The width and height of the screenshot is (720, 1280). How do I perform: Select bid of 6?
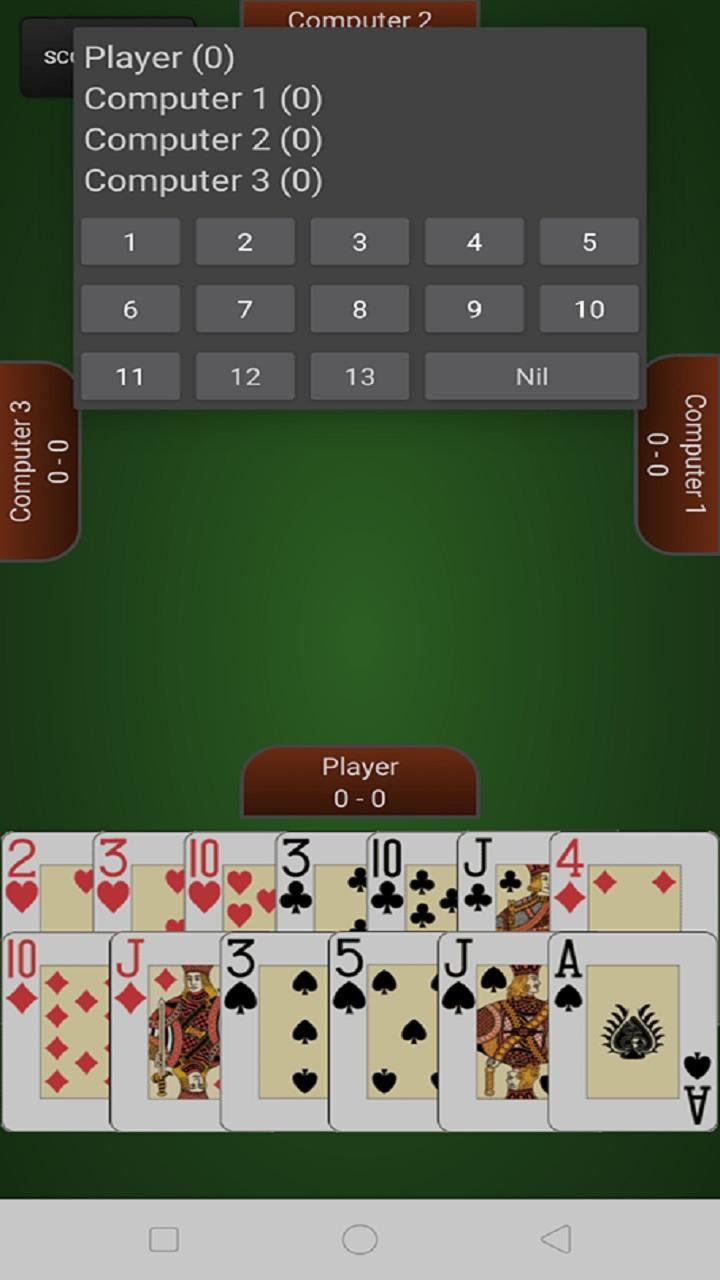[x=130, y=309]
